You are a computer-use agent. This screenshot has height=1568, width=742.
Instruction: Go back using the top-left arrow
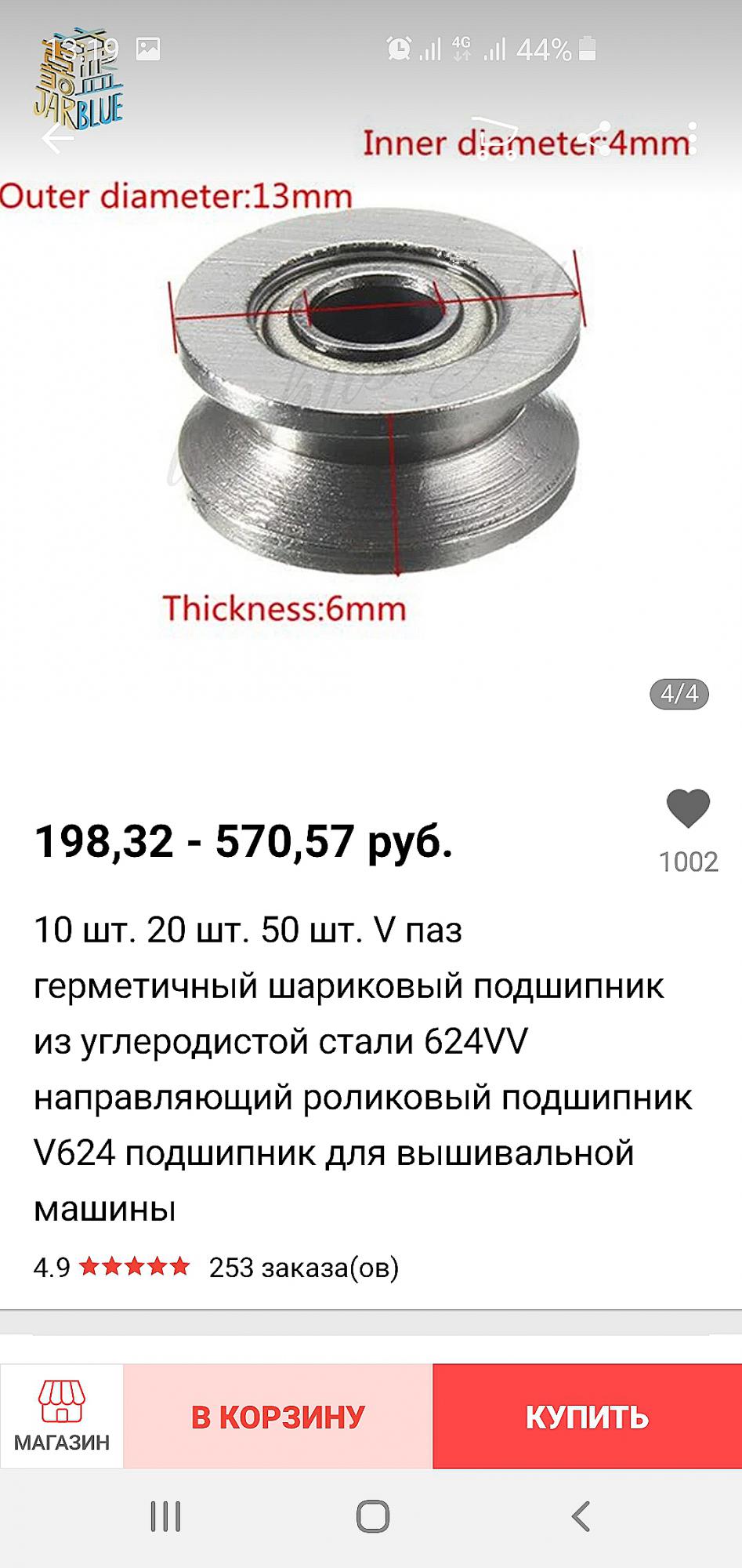58,138
